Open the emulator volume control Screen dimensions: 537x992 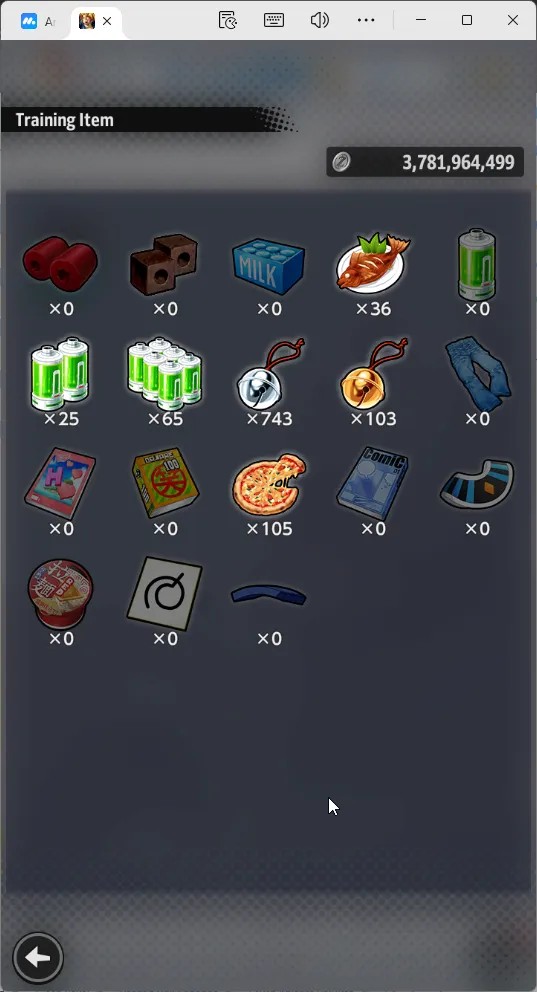[x=320, y=20]
